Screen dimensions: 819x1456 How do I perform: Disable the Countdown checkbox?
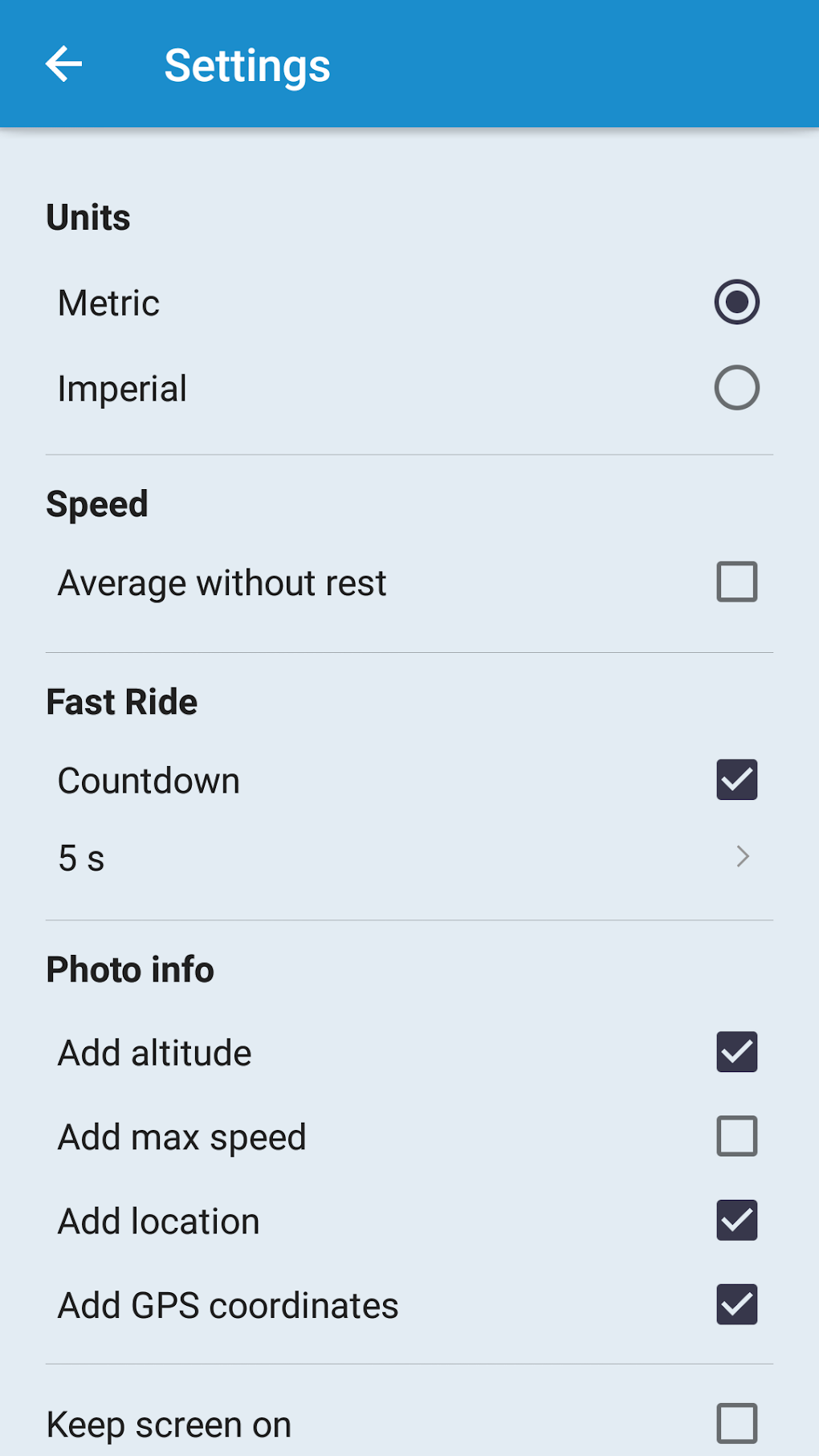tap(735, 778)
